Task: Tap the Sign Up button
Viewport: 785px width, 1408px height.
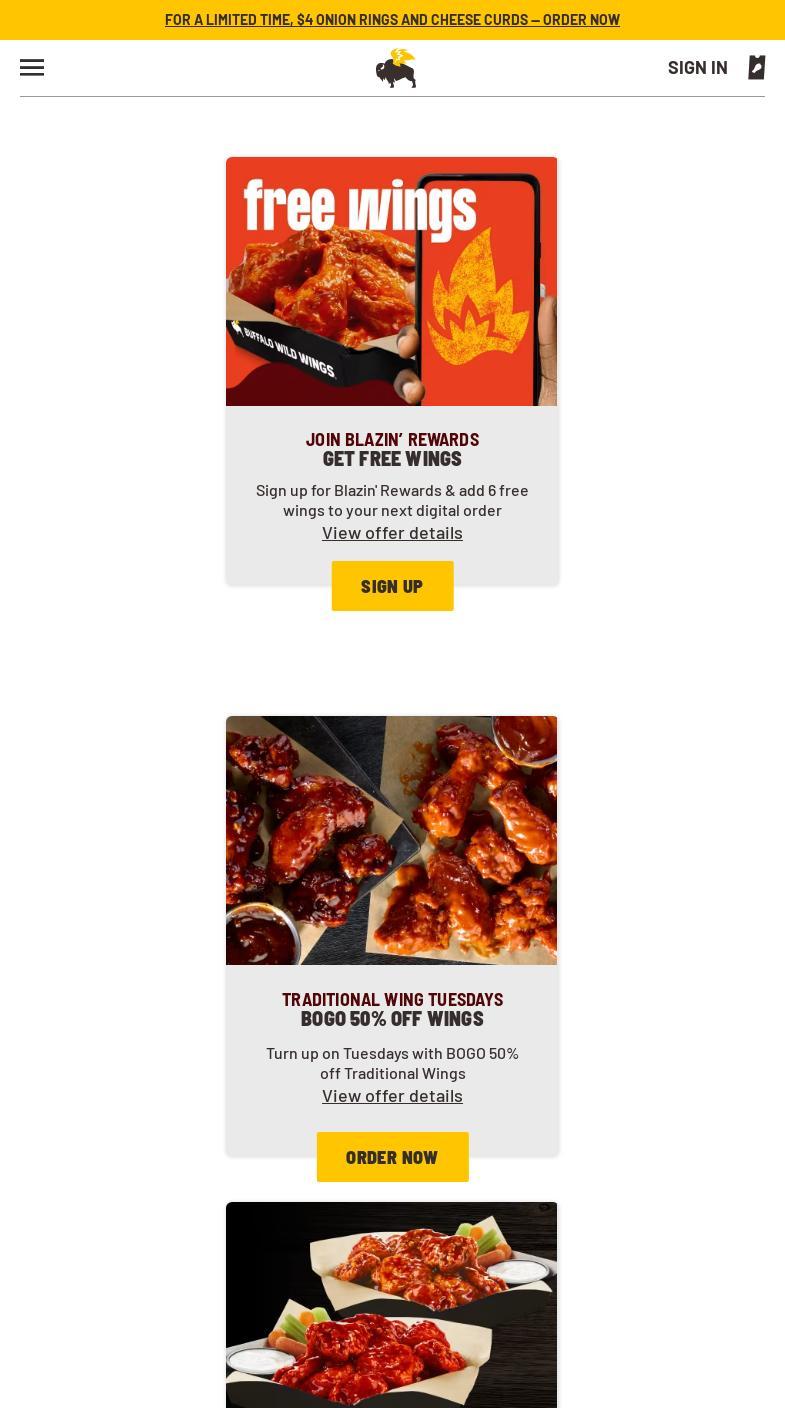Action: (392, 586)
